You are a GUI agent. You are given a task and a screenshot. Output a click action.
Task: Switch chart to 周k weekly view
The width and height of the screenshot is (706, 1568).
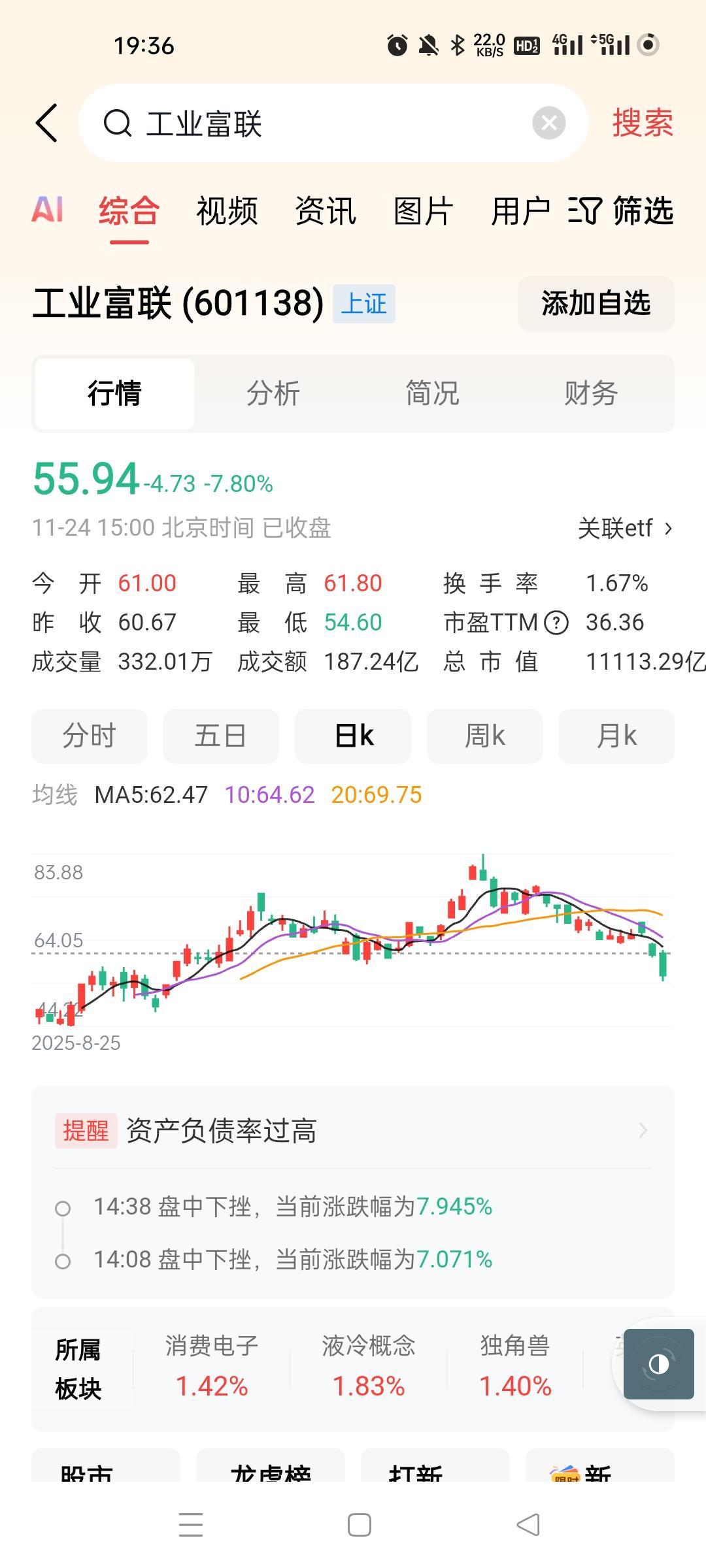tap(484, 736)
